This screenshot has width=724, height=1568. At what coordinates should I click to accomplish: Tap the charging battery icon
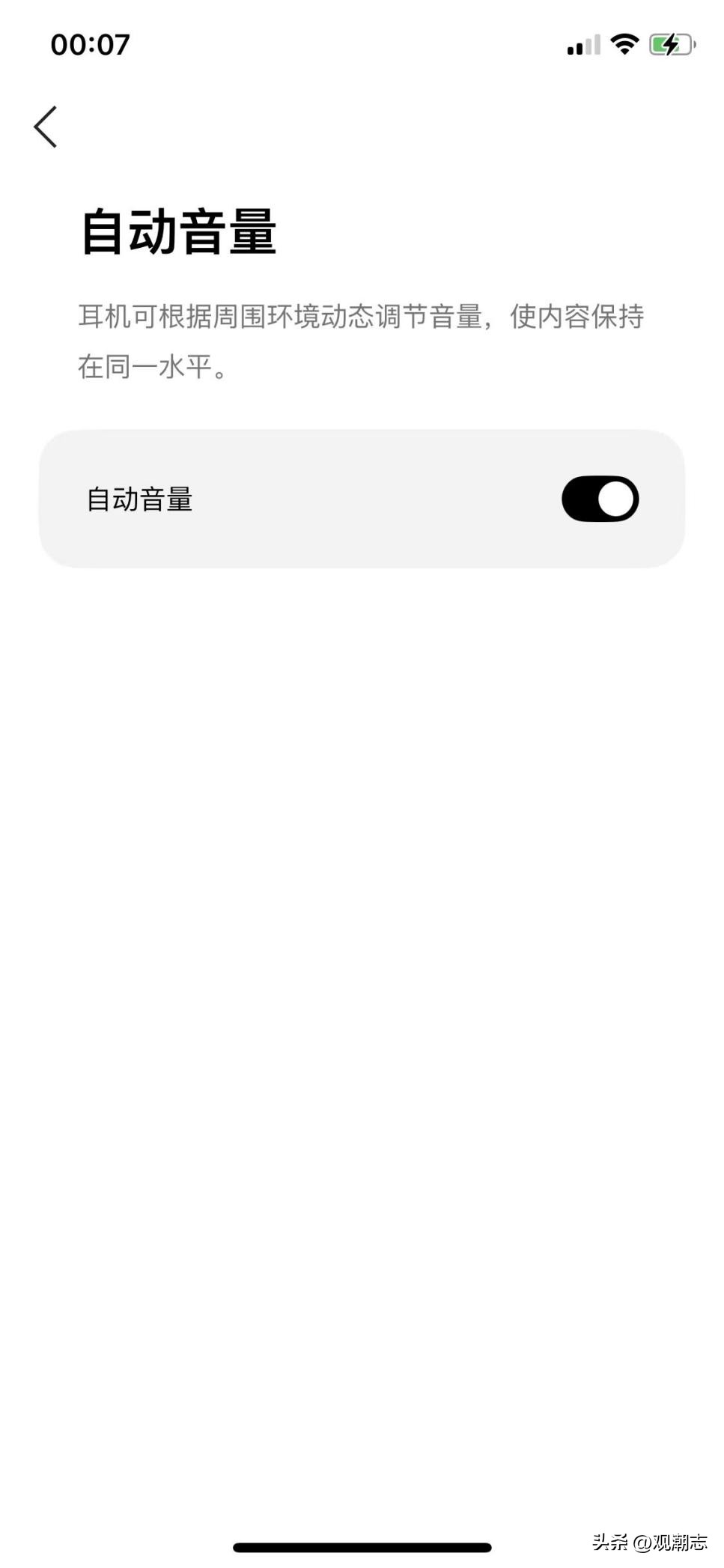pyautogui.click(x=669, y=45)
